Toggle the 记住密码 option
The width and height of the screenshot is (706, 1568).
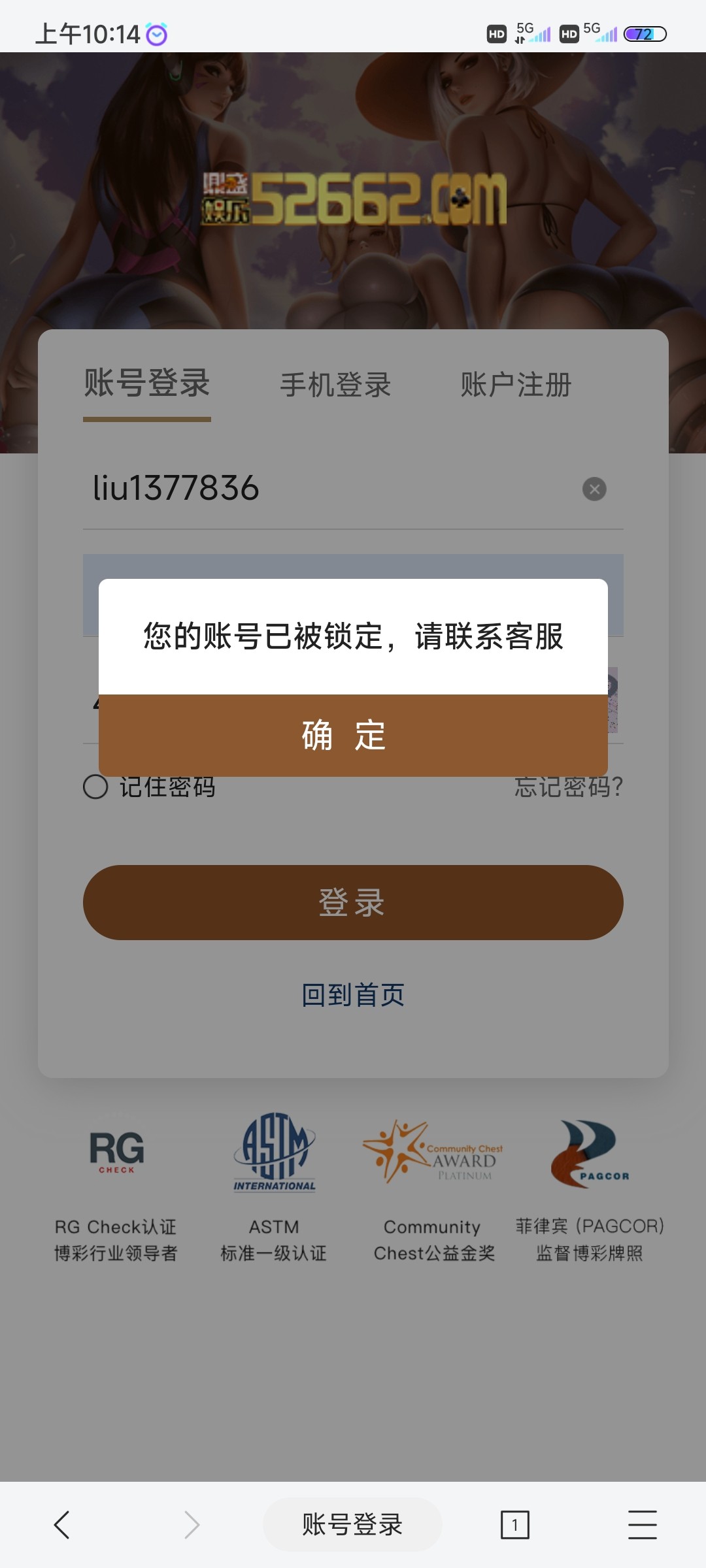pyautogui.click(x=96, y=787)
